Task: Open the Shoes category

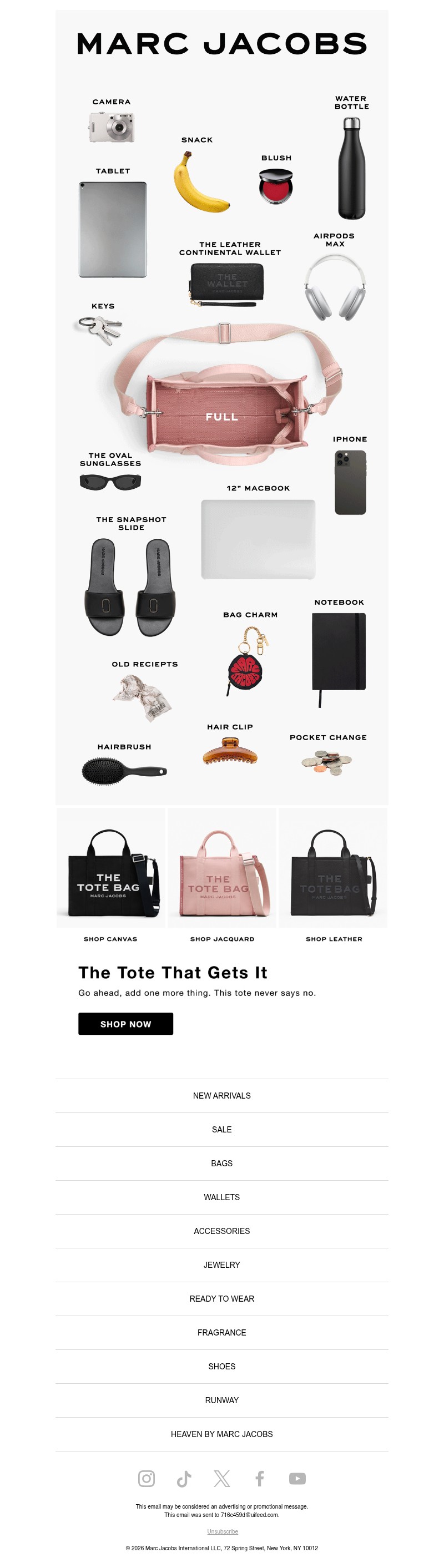Action: point(221,1367)
